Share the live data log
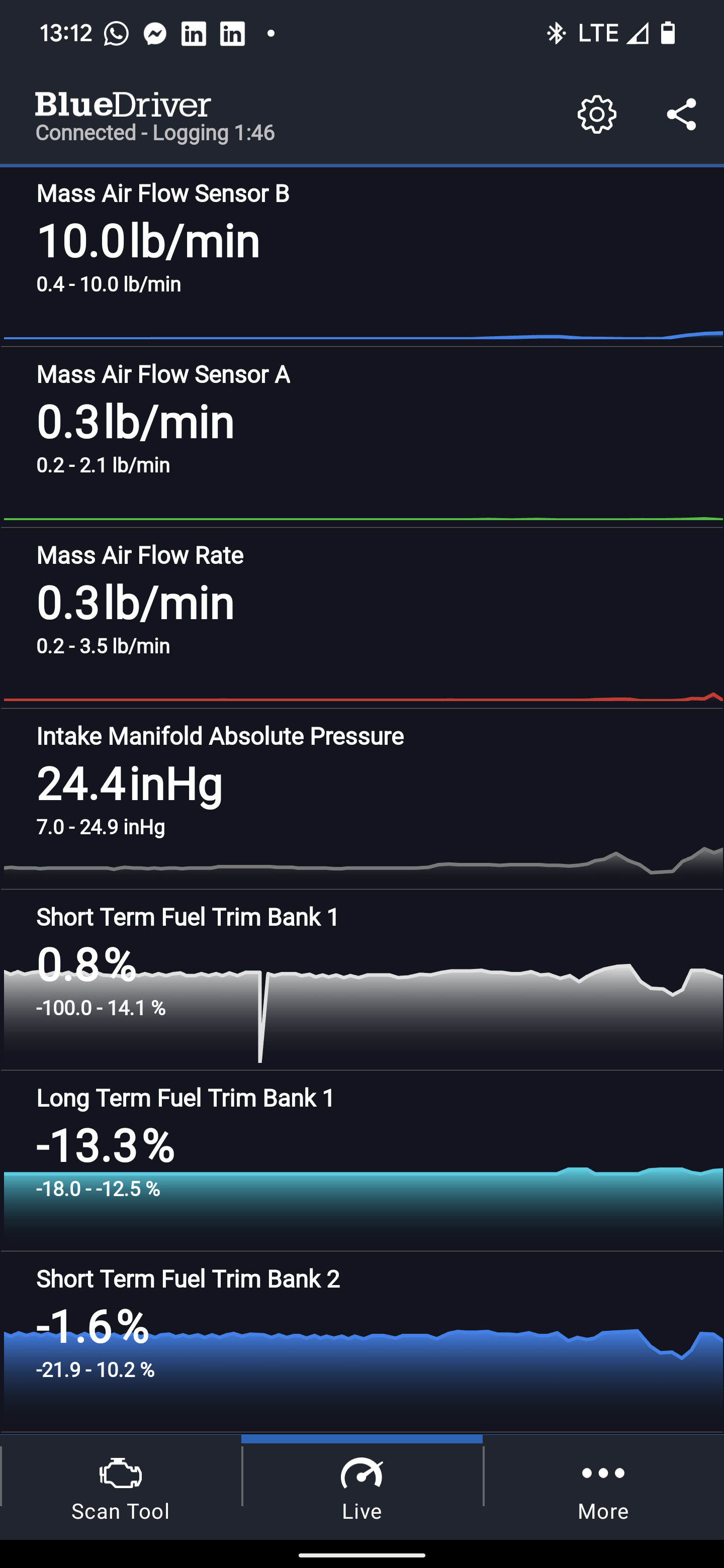Viewport: 724px width, 1568px height. pyautogui.click(x=681, y=115)
